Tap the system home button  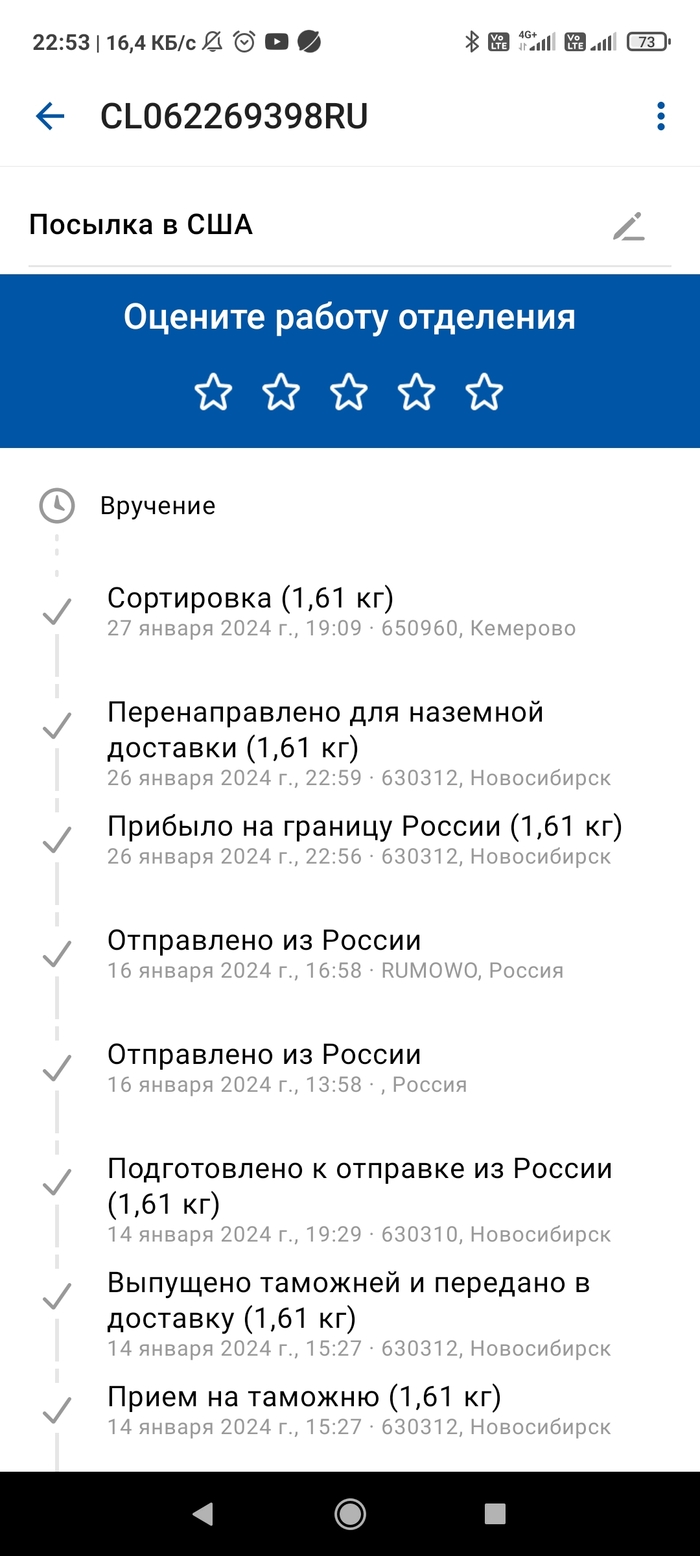pos(350,1514)
